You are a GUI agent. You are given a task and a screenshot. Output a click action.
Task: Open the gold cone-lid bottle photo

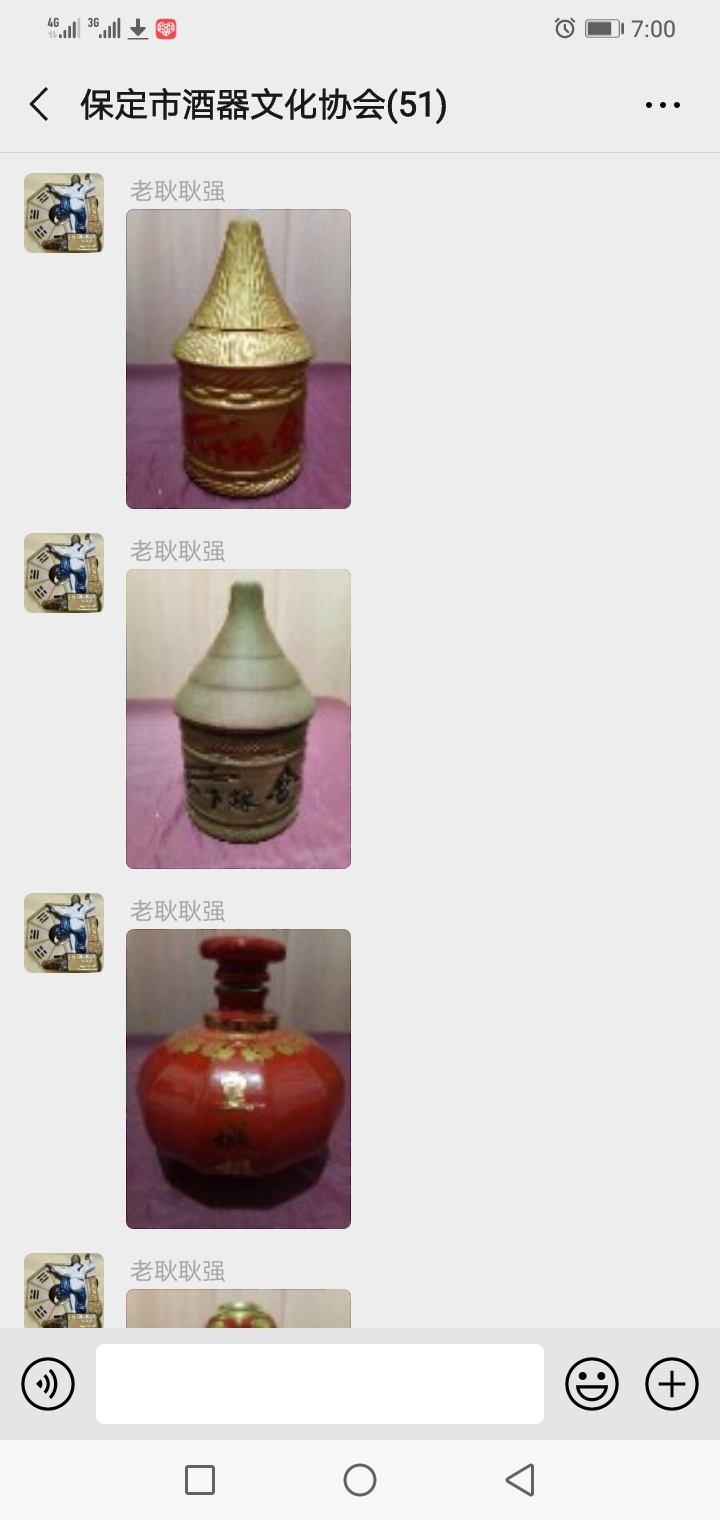coord(238,359)
